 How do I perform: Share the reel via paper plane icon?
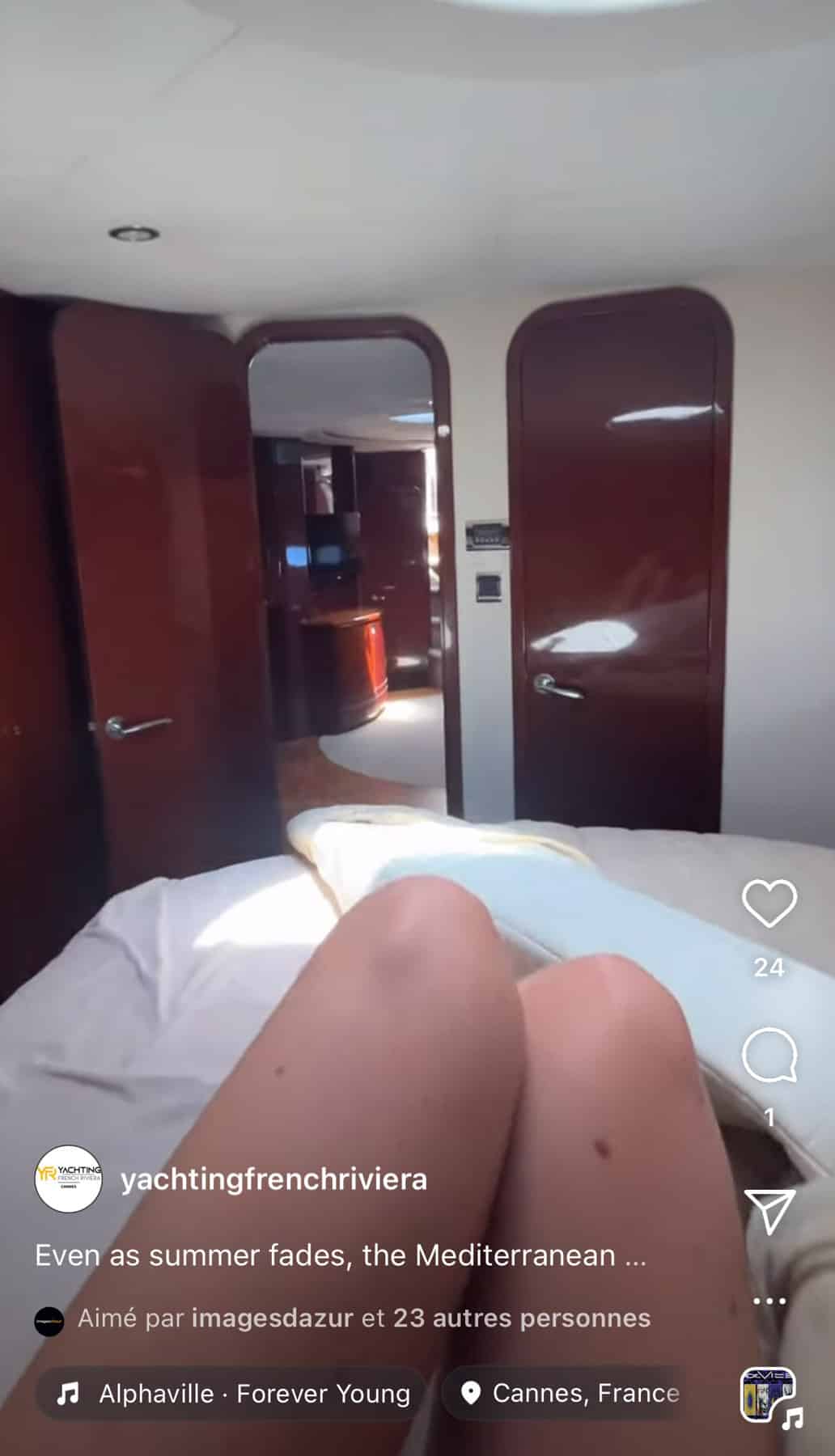(769, 1211)
